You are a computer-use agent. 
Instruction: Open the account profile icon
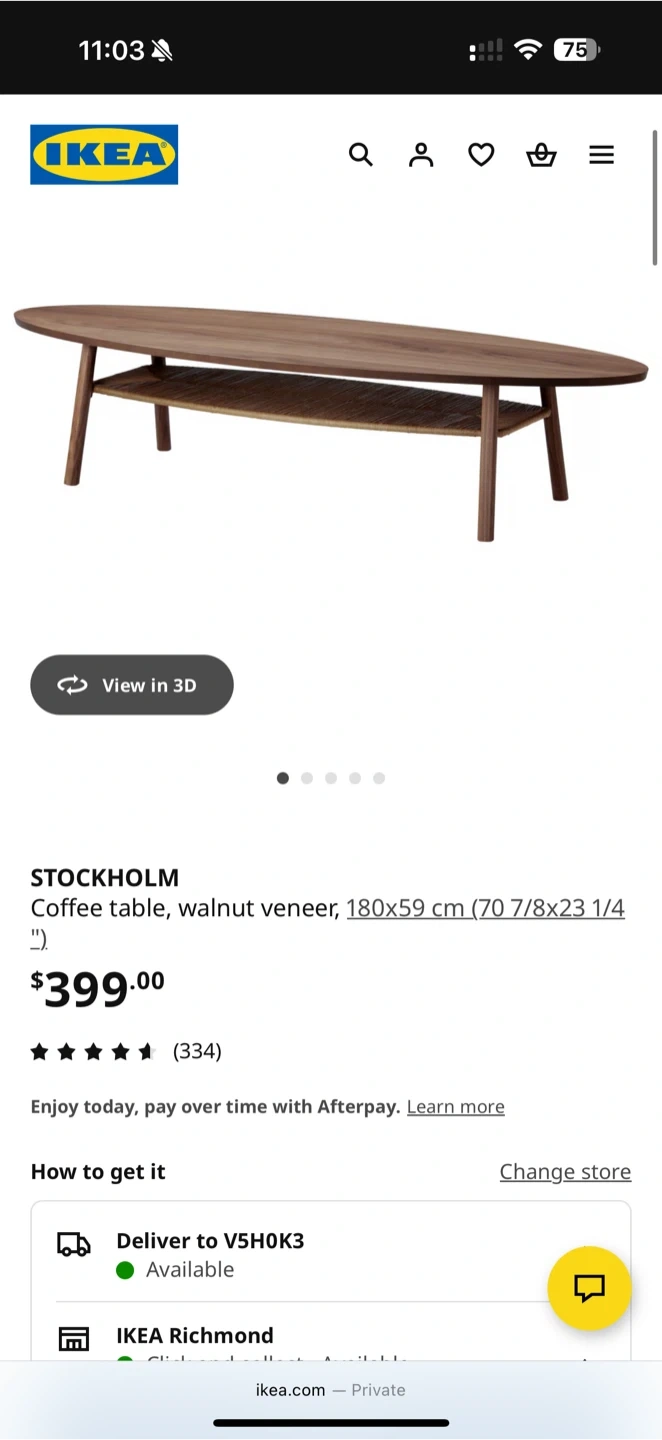(421, 155)
